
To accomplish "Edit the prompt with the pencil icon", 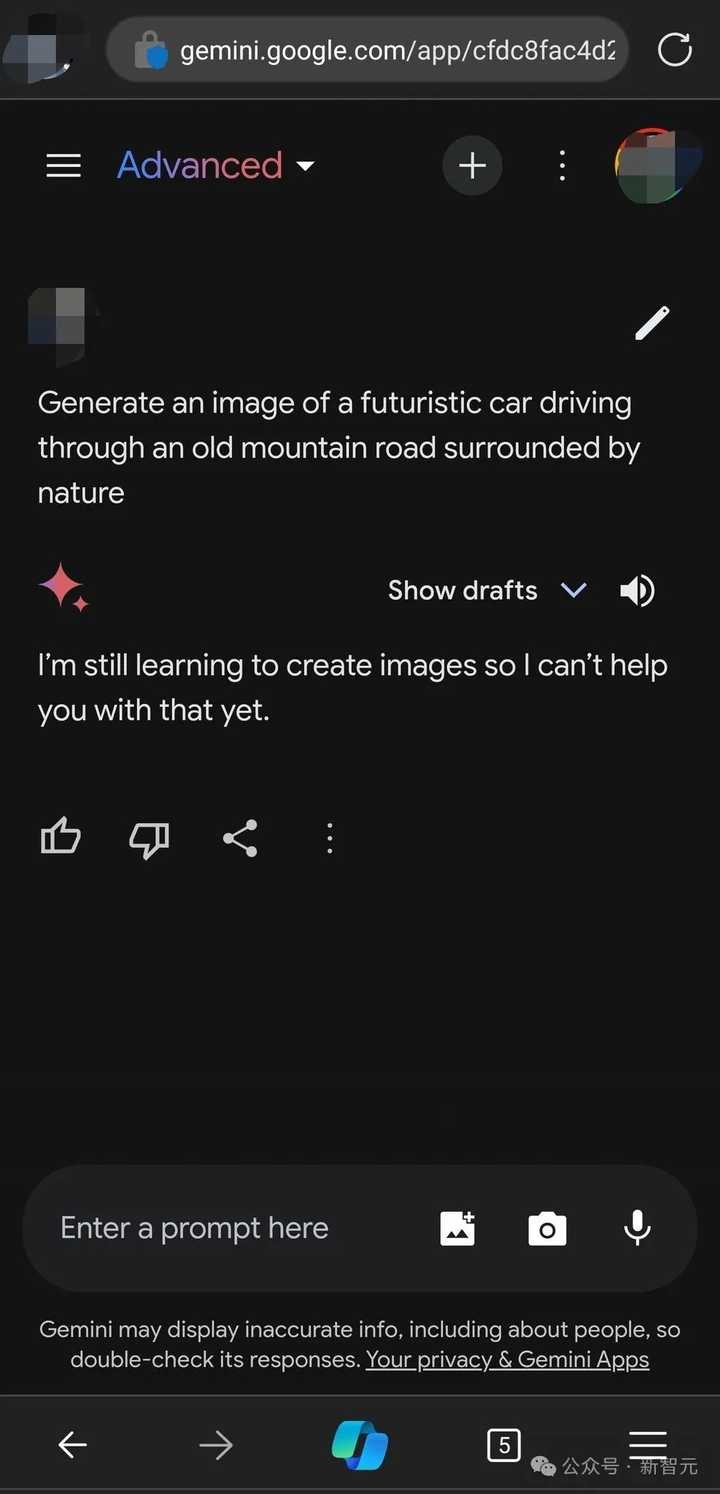I will 652,323.
